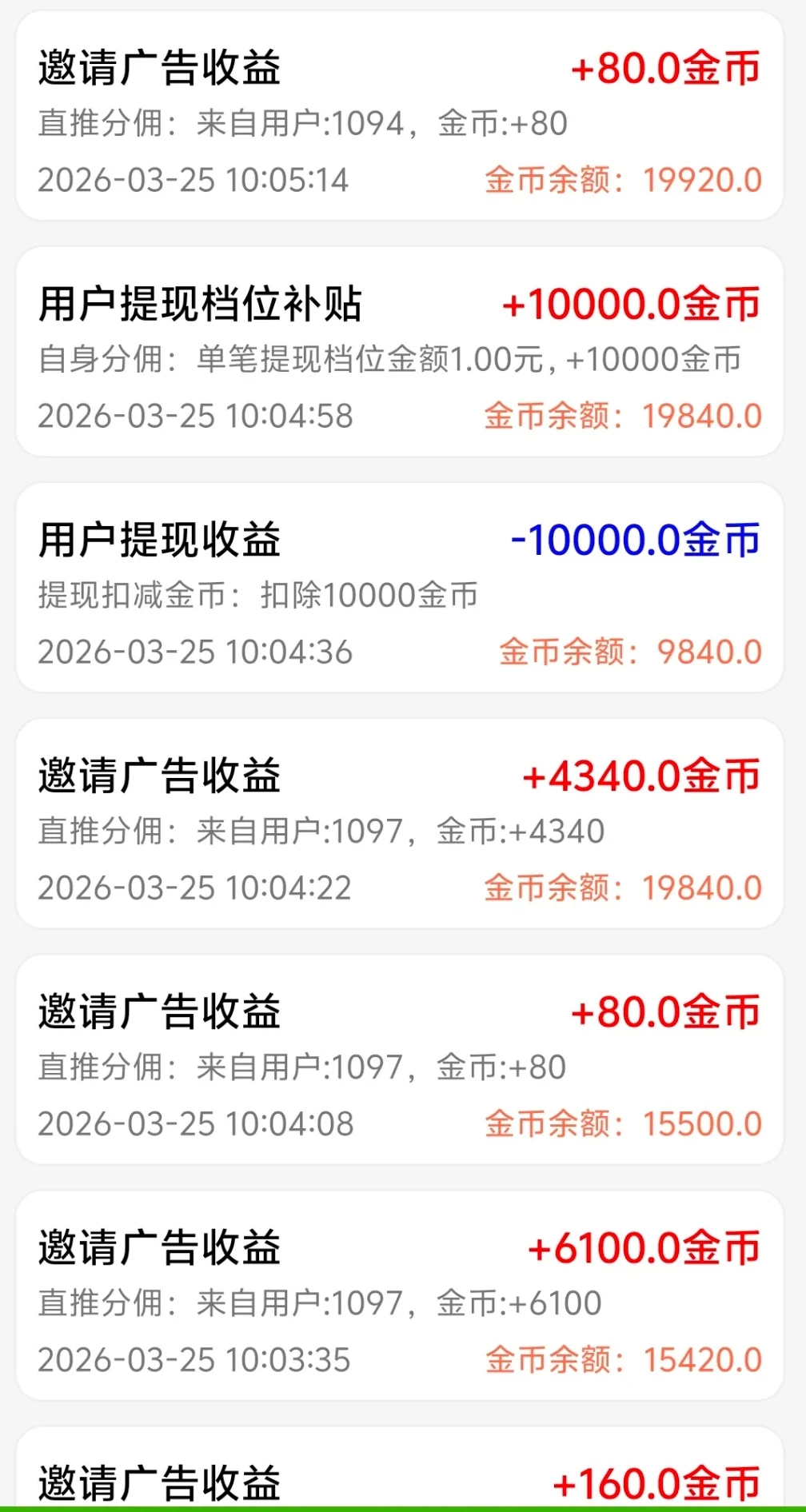Image resolution: width=806 pixels, height=1512 pixels.
Task: Click the +10000.0金币 red amount
Action: (632, 306)
